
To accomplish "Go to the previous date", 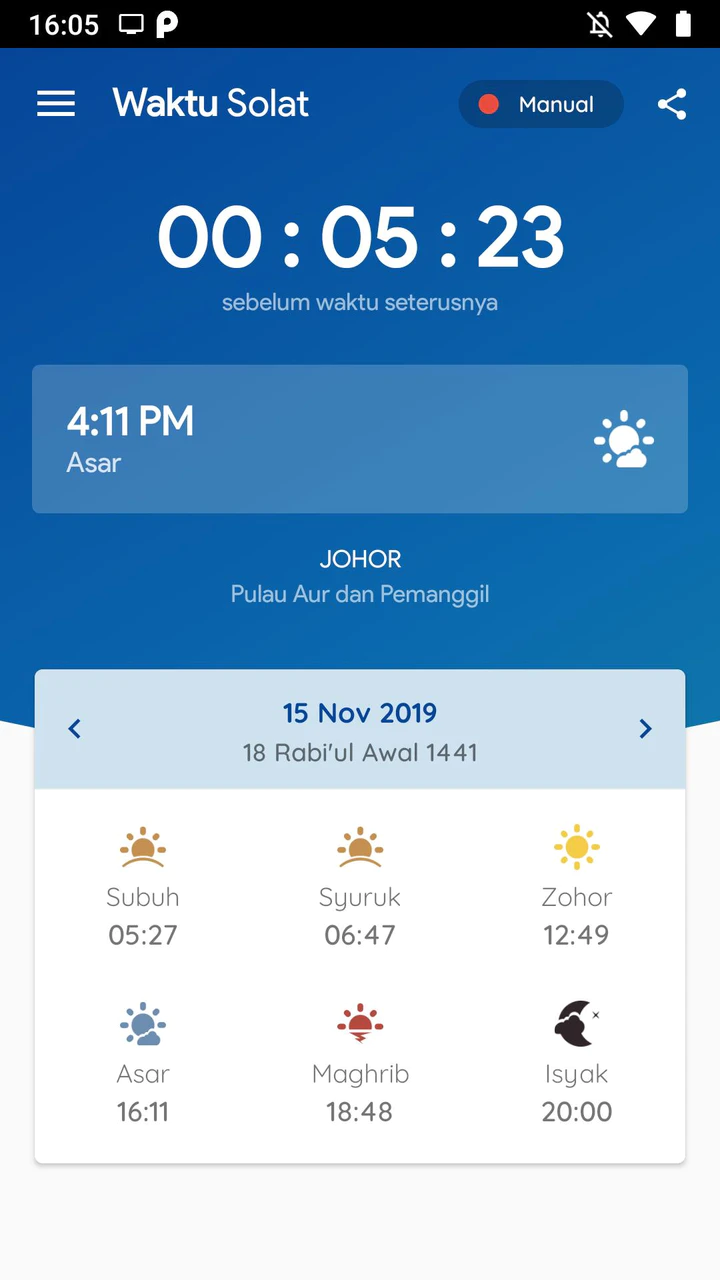I will pos(74,729).
